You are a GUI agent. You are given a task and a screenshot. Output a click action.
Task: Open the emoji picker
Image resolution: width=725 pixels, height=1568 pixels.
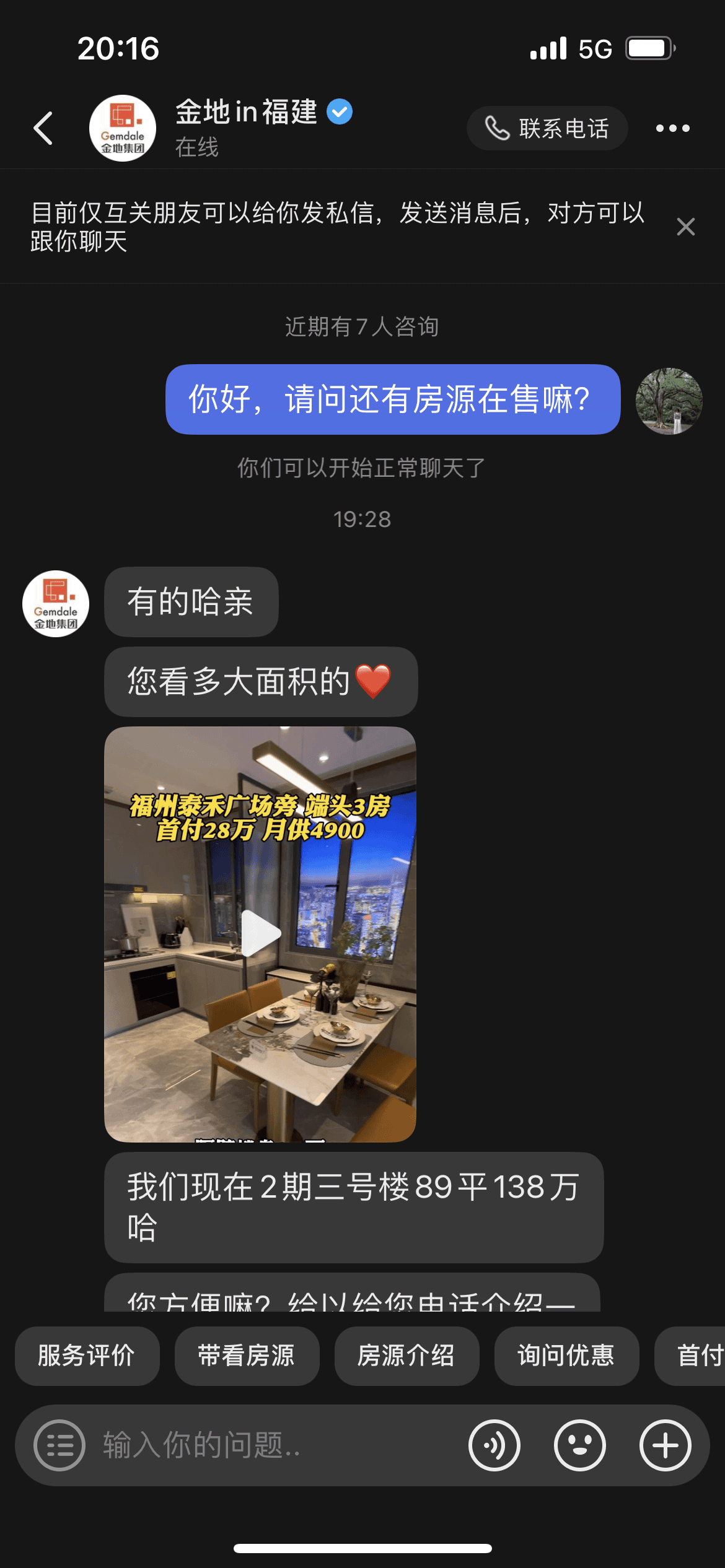(x=579, y=1445)
